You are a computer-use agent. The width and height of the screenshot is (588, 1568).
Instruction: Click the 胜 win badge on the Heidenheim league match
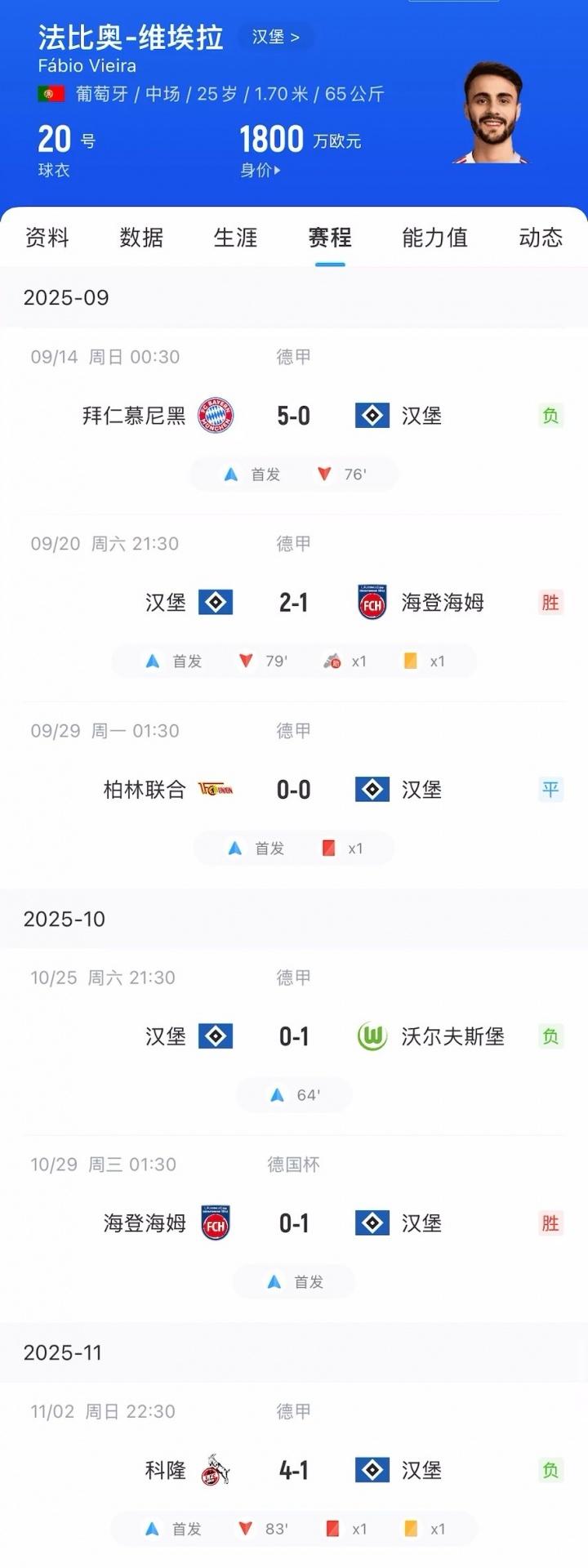point(552,603)
